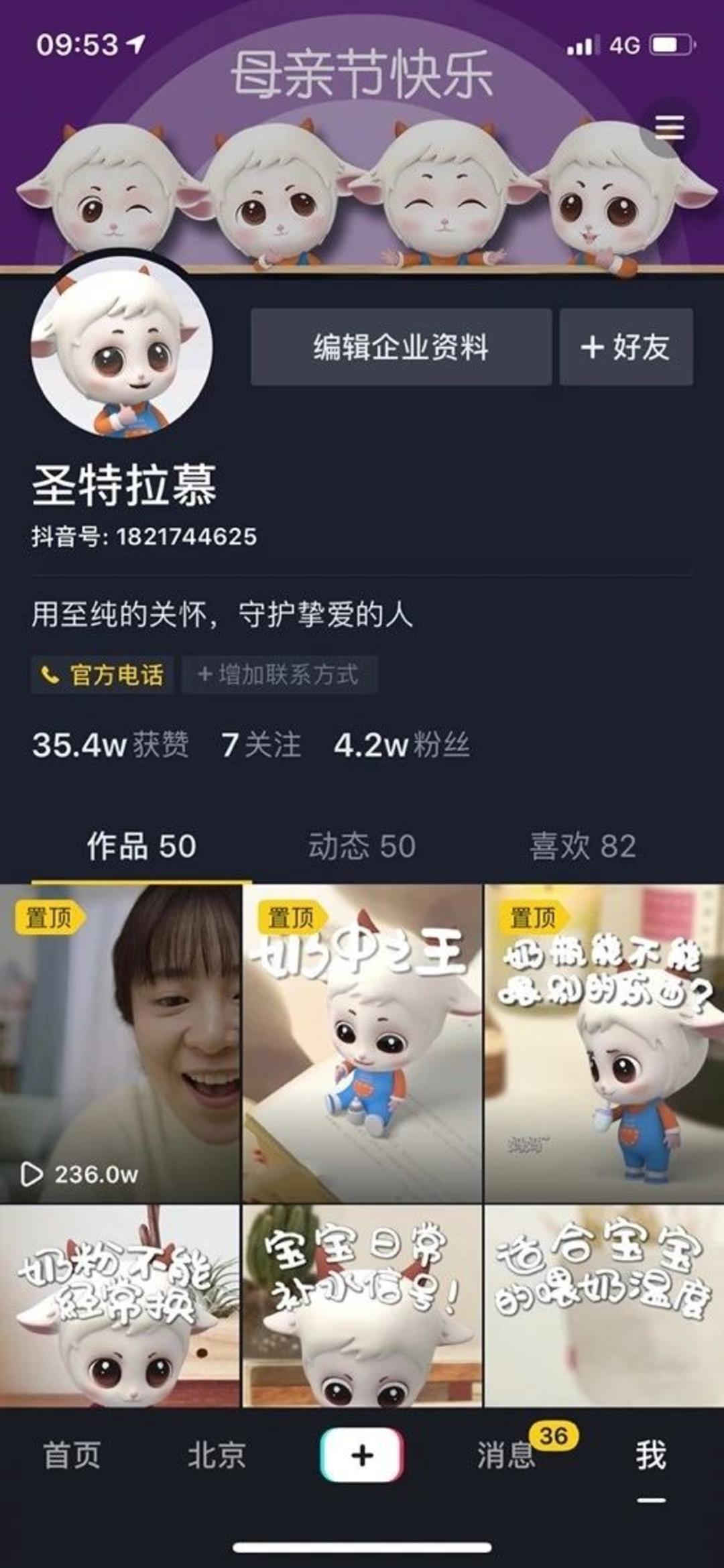Open the profile avatar picture
The width and height of the screenshot is (724, 1568).
click(122, 347)
